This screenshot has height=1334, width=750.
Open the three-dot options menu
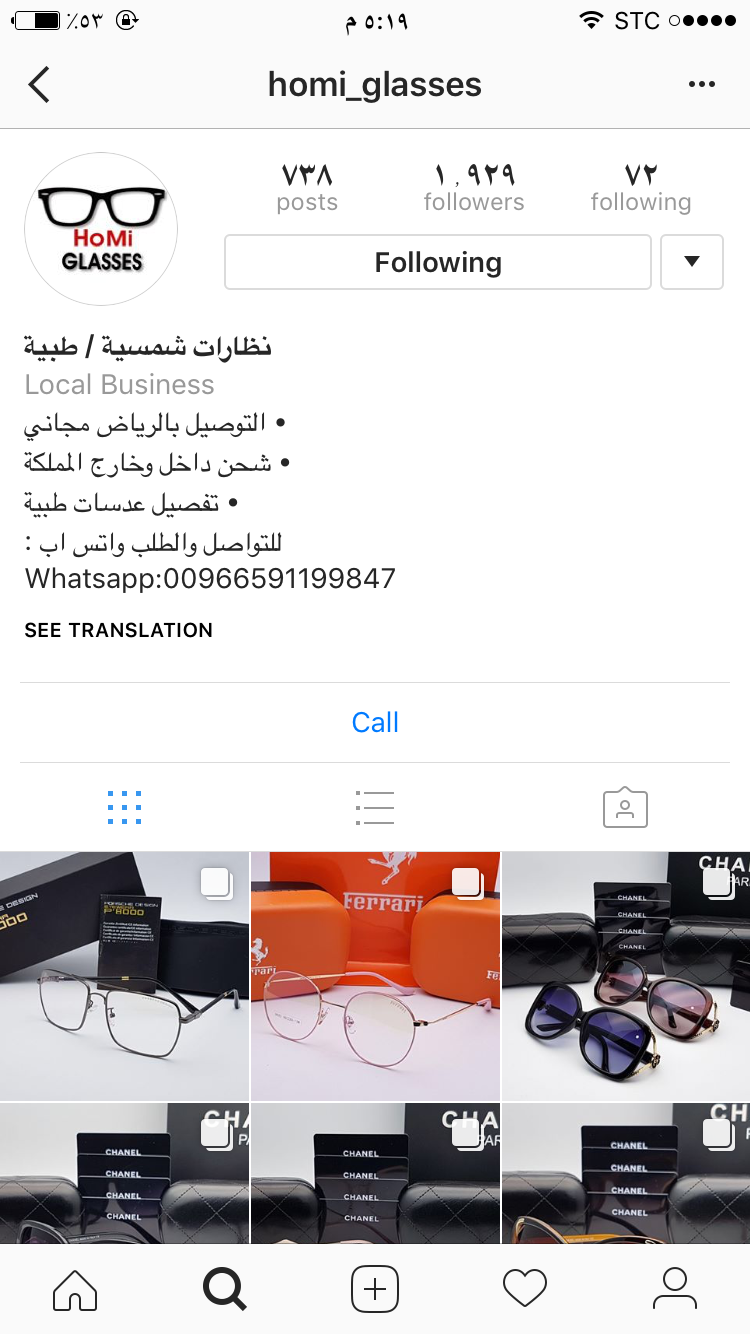click(x=702, y=85)
